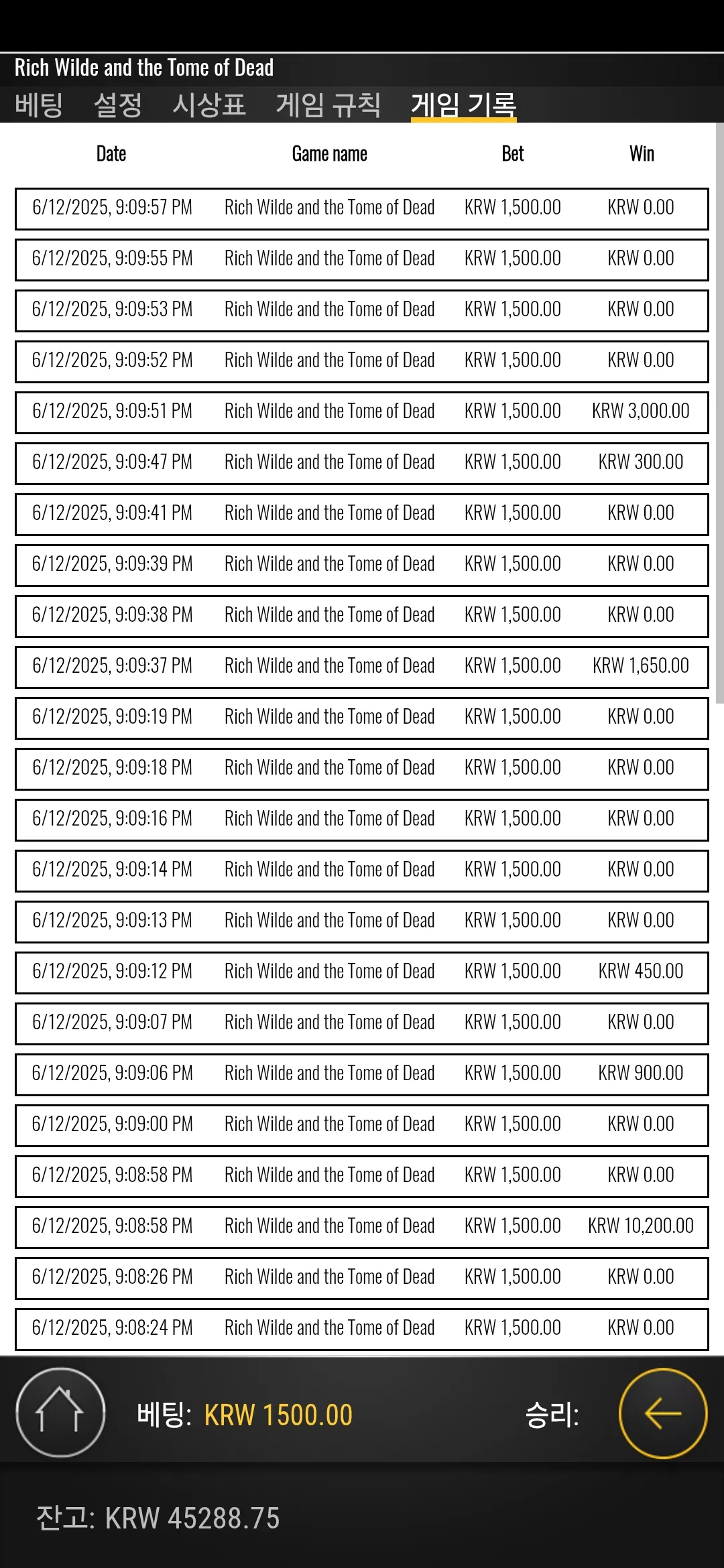Screen dimensions: 724x1568
Task: Open the 9:08:58 PM round with KRW 10,200.00 win
Action: (x=362, y=1226)
